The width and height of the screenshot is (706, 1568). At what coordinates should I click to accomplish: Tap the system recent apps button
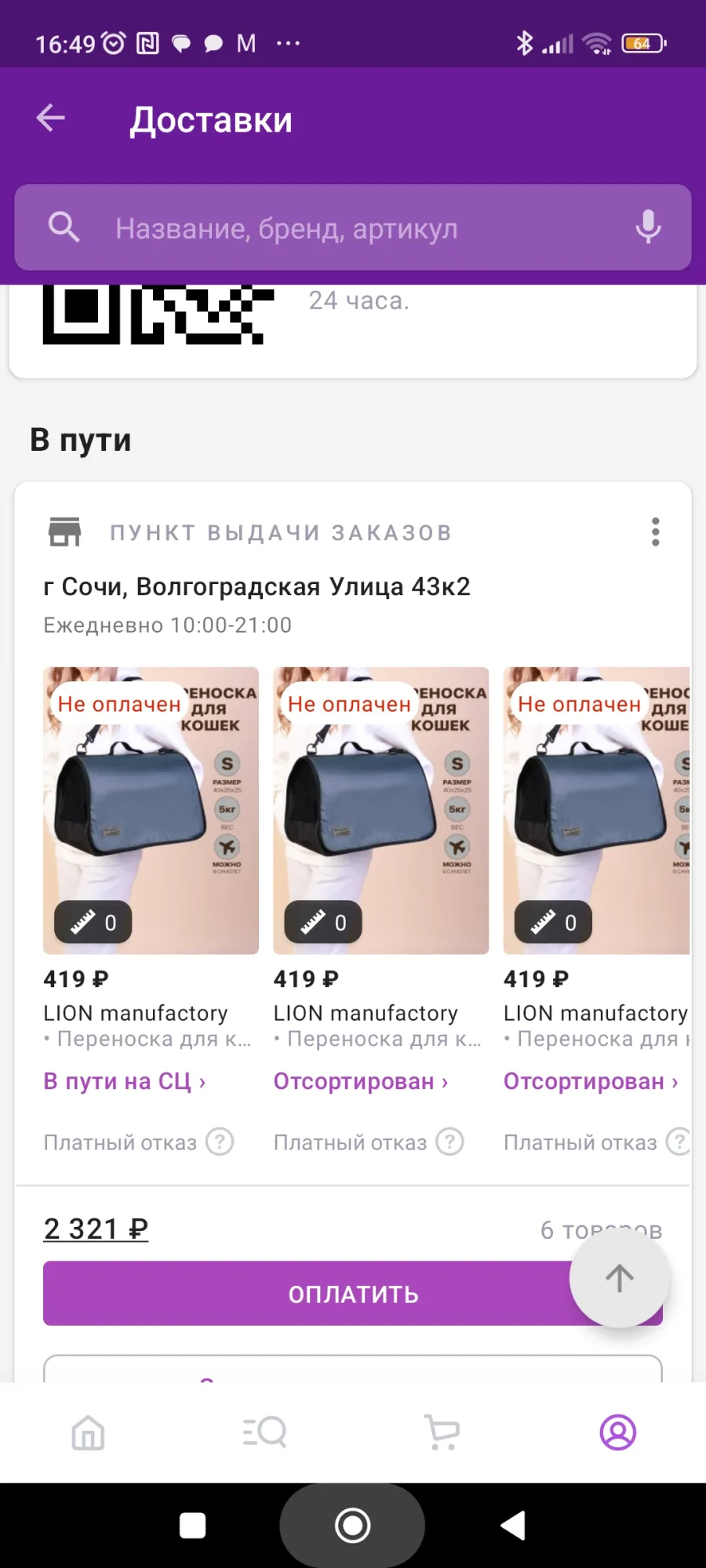tap(192, 1526)
